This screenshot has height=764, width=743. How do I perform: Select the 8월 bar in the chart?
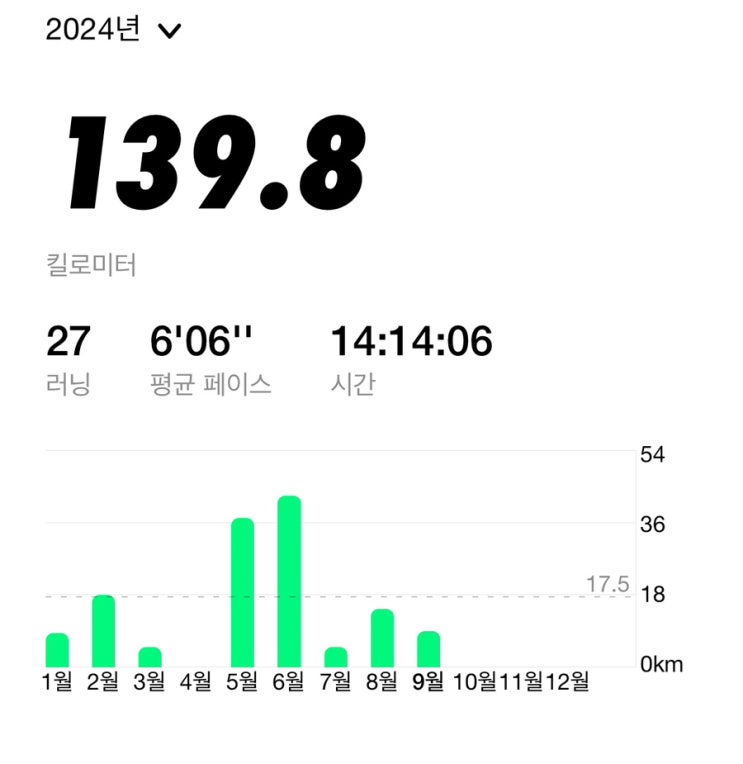click(x=382, y=638)
